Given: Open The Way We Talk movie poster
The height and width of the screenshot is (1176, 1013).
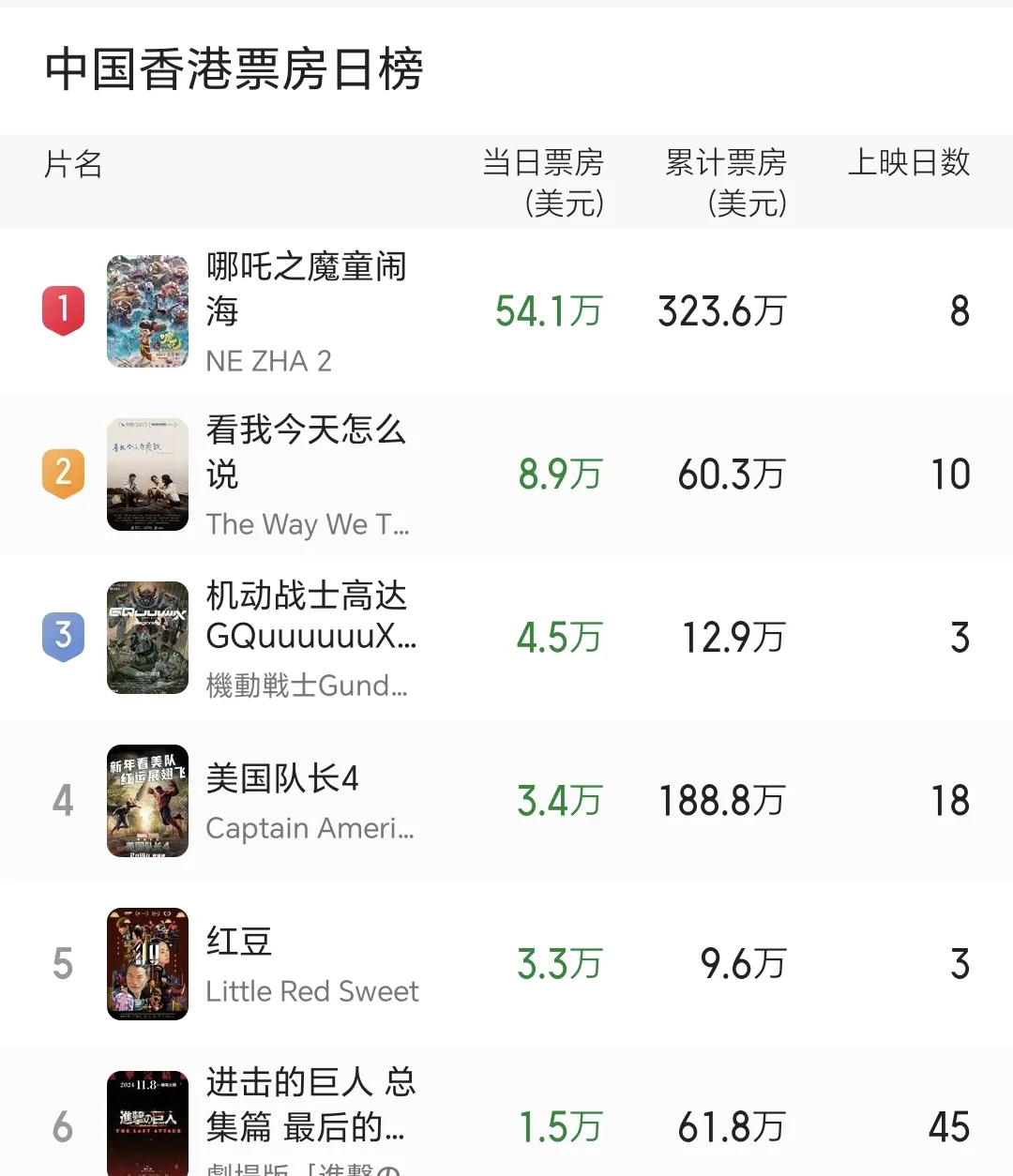Looking at the screenshot, I should click(147, 474).
